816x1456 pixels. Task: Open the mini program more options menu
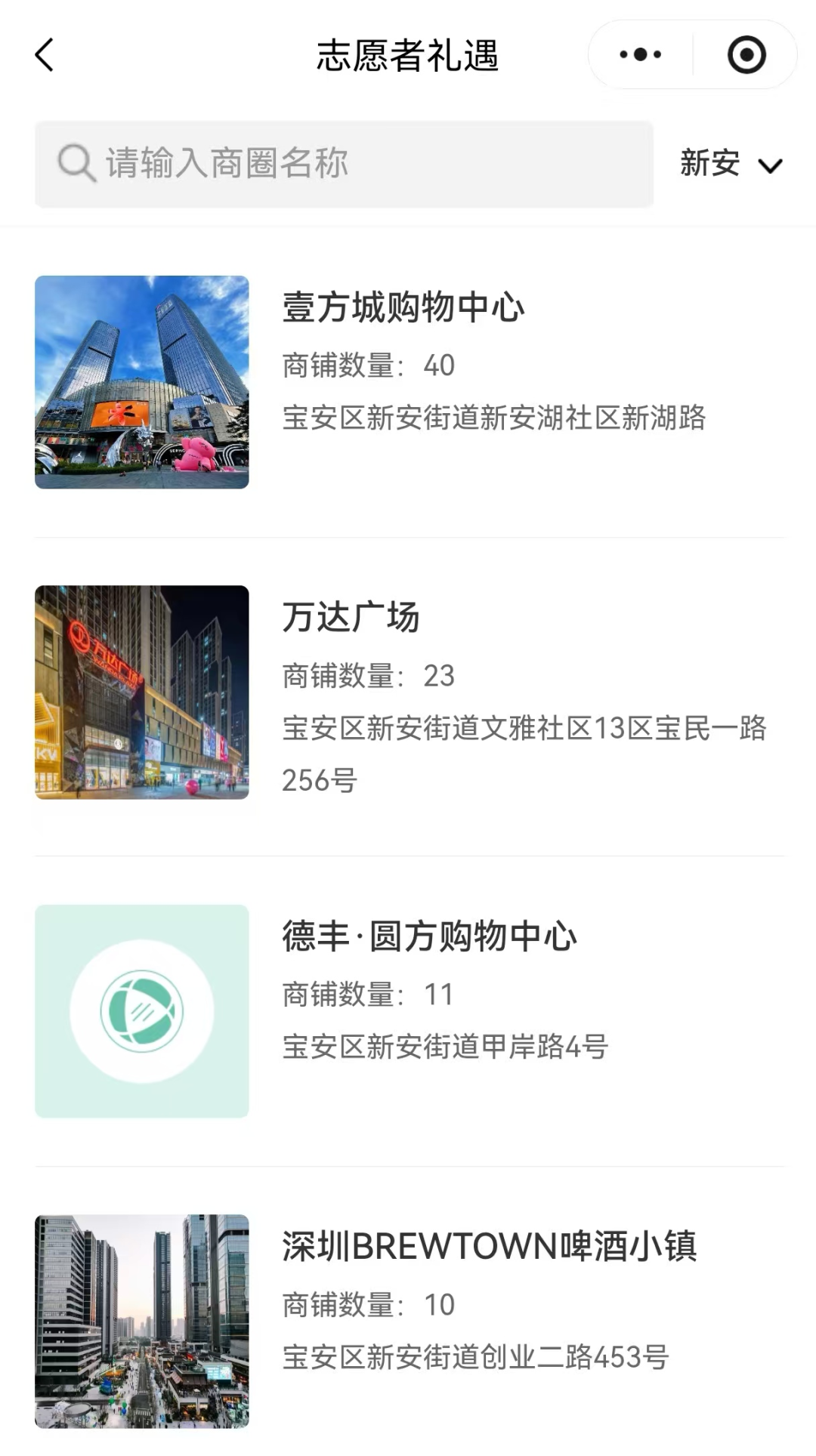(641, 54)
